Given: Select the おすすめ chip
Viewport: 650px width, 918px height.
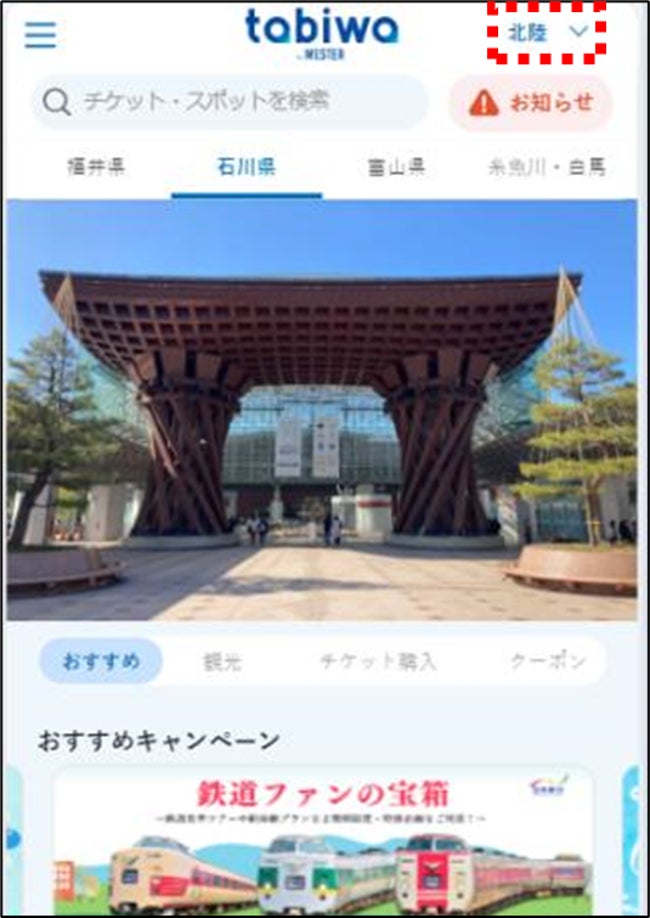Looking at the screenshot, I should point(101,661).
